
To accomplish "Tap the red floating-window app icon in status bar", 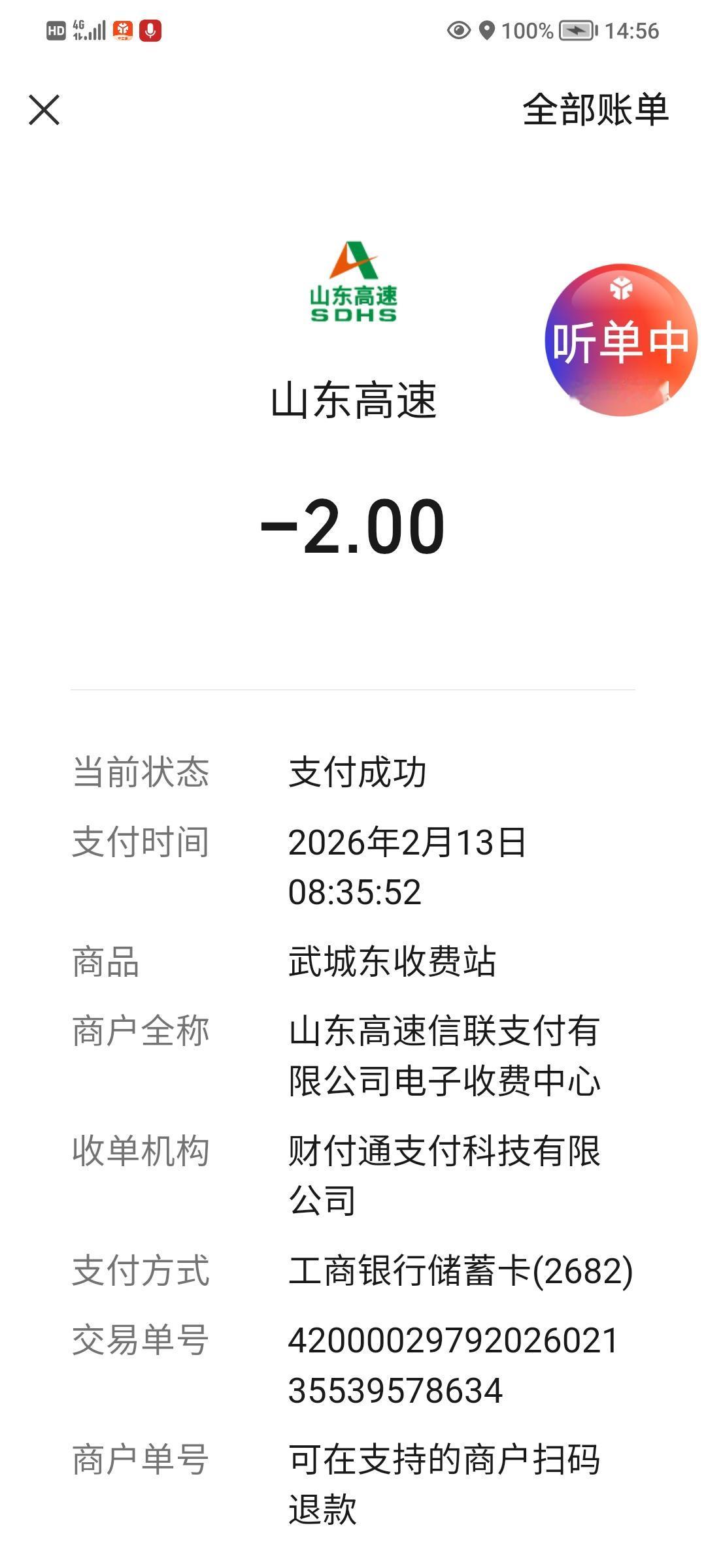I will [123, 31].
